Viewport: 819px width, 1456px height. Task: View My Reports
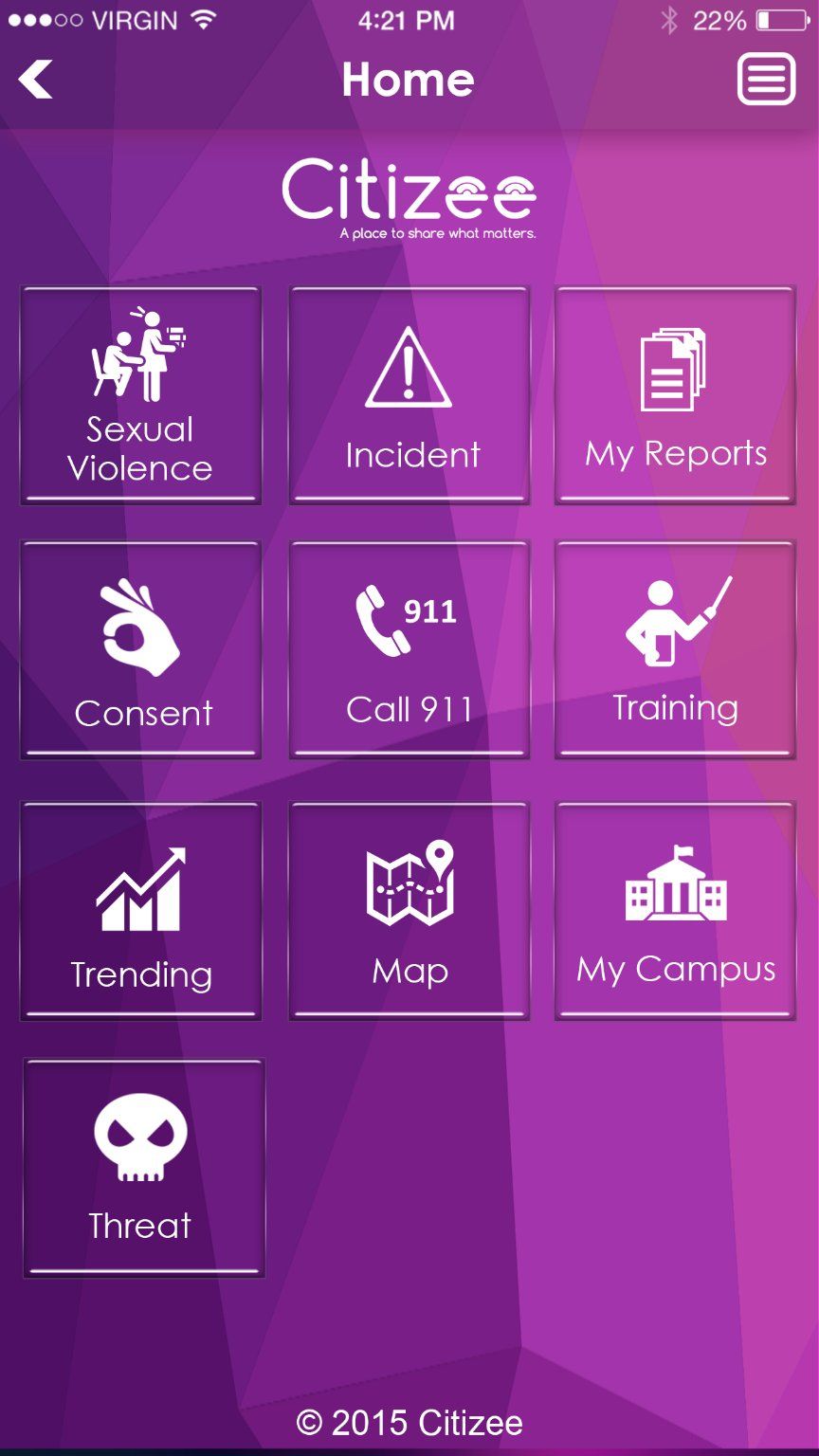[675, 395]
